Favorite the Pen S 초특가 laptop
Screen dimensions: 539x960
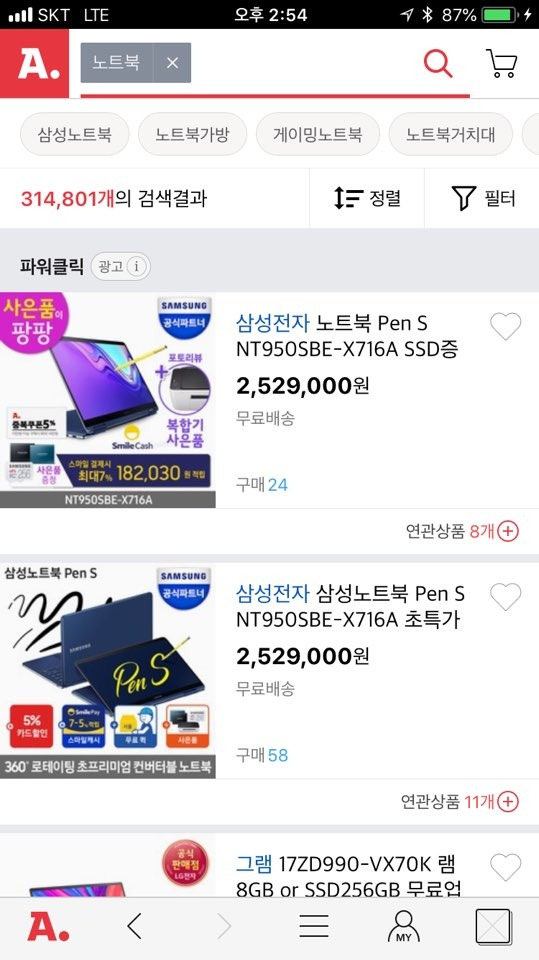[x=505, y=596]
